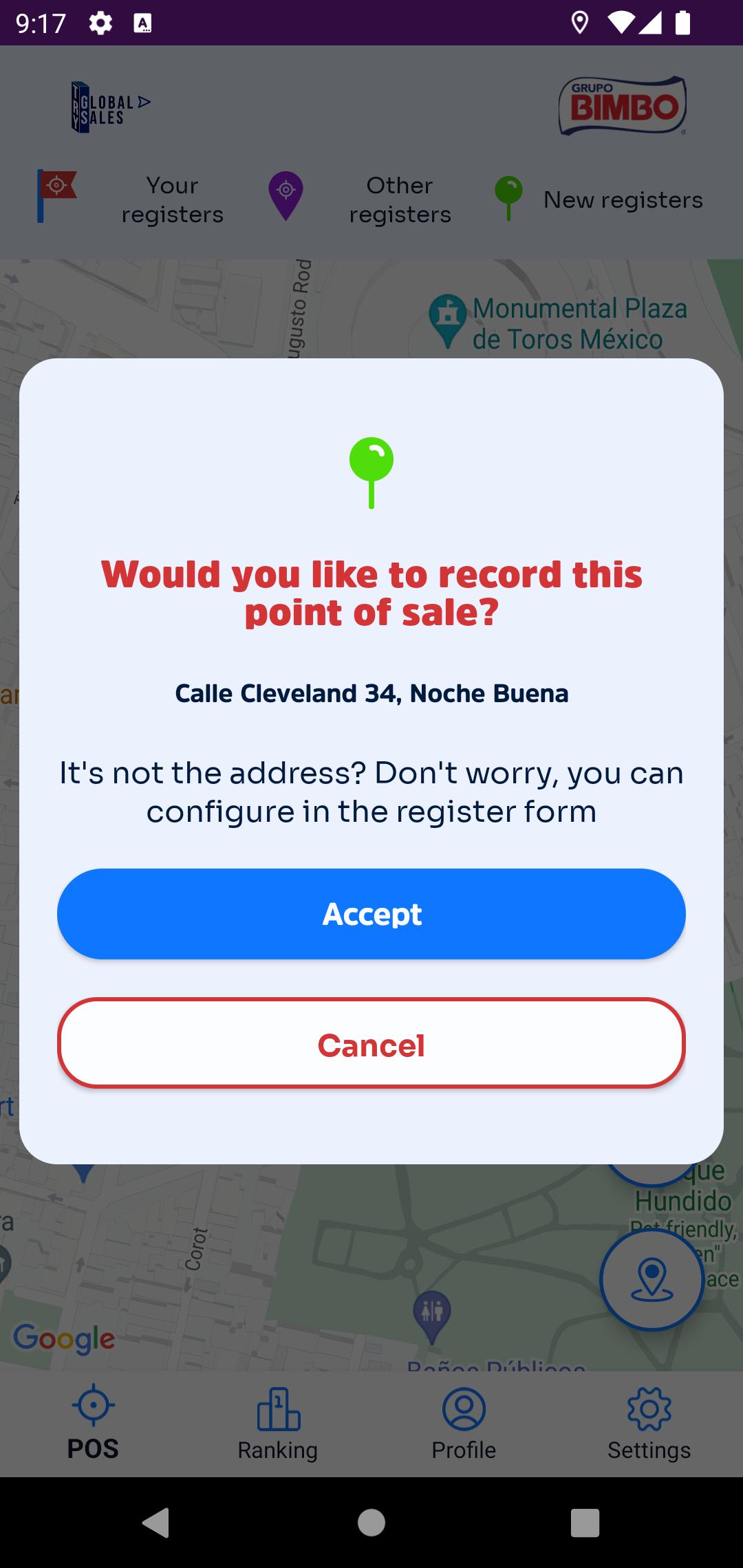The width and height of the screenshot is (743, 1568).
Task: Accept recording this point of sale
Action: (x=371, y=913)
